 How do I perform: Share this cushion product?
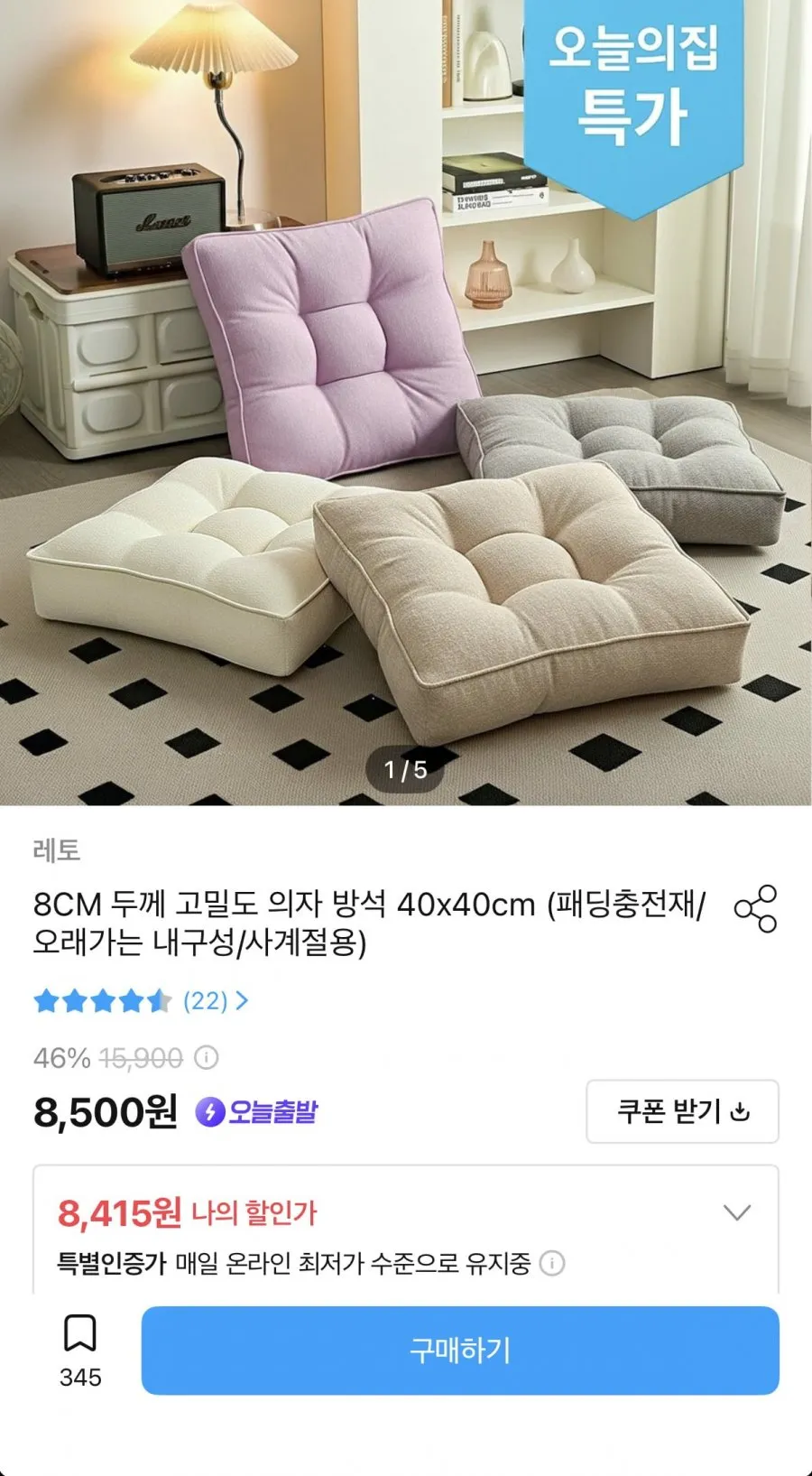point(755,908)
